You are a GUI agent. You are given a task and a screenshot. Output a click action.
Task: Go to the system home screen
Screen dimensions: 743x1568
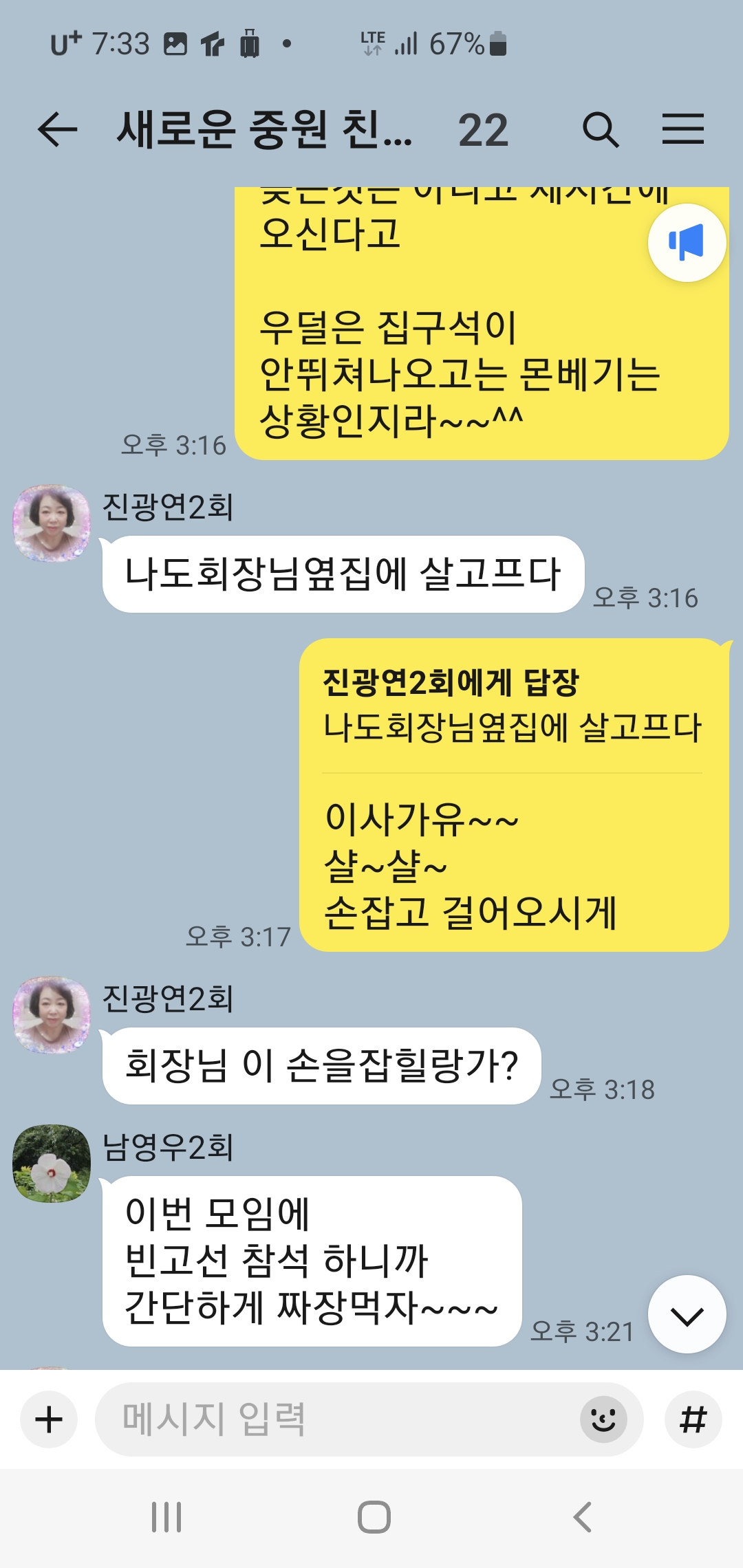(374, 1517)
